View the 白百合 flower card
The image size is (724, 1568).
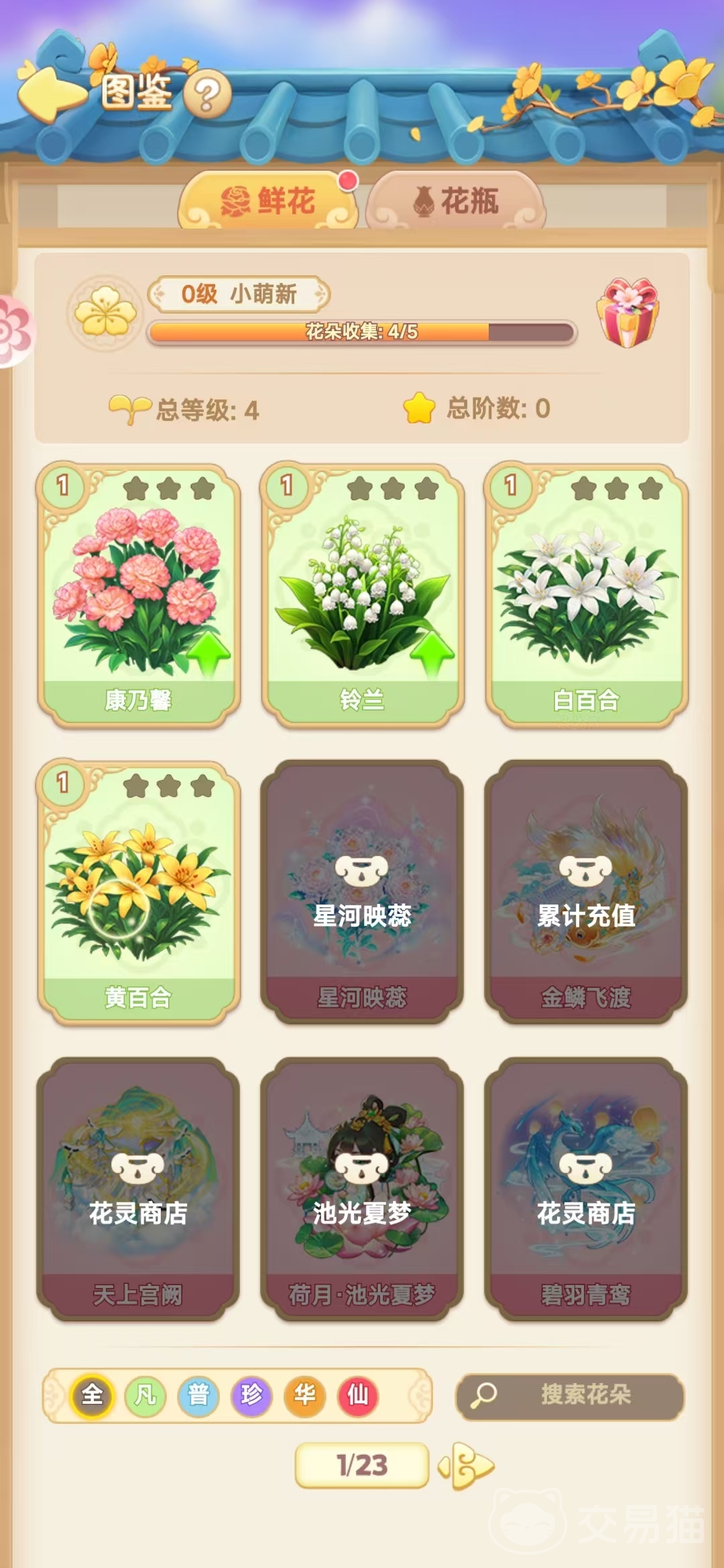pos(586,595)
